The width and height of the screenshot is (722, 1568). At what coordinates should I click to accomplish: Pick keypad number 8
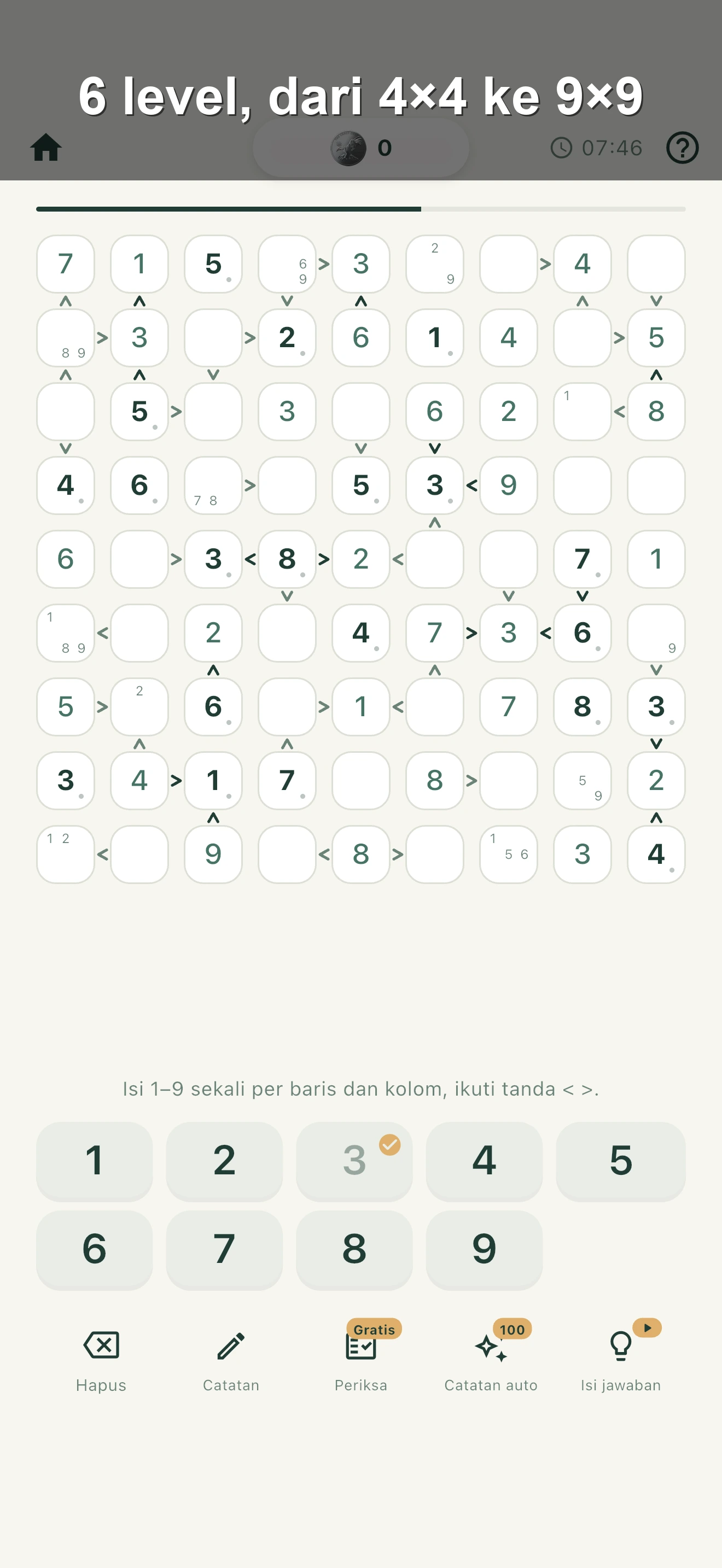click(354, 1249)
